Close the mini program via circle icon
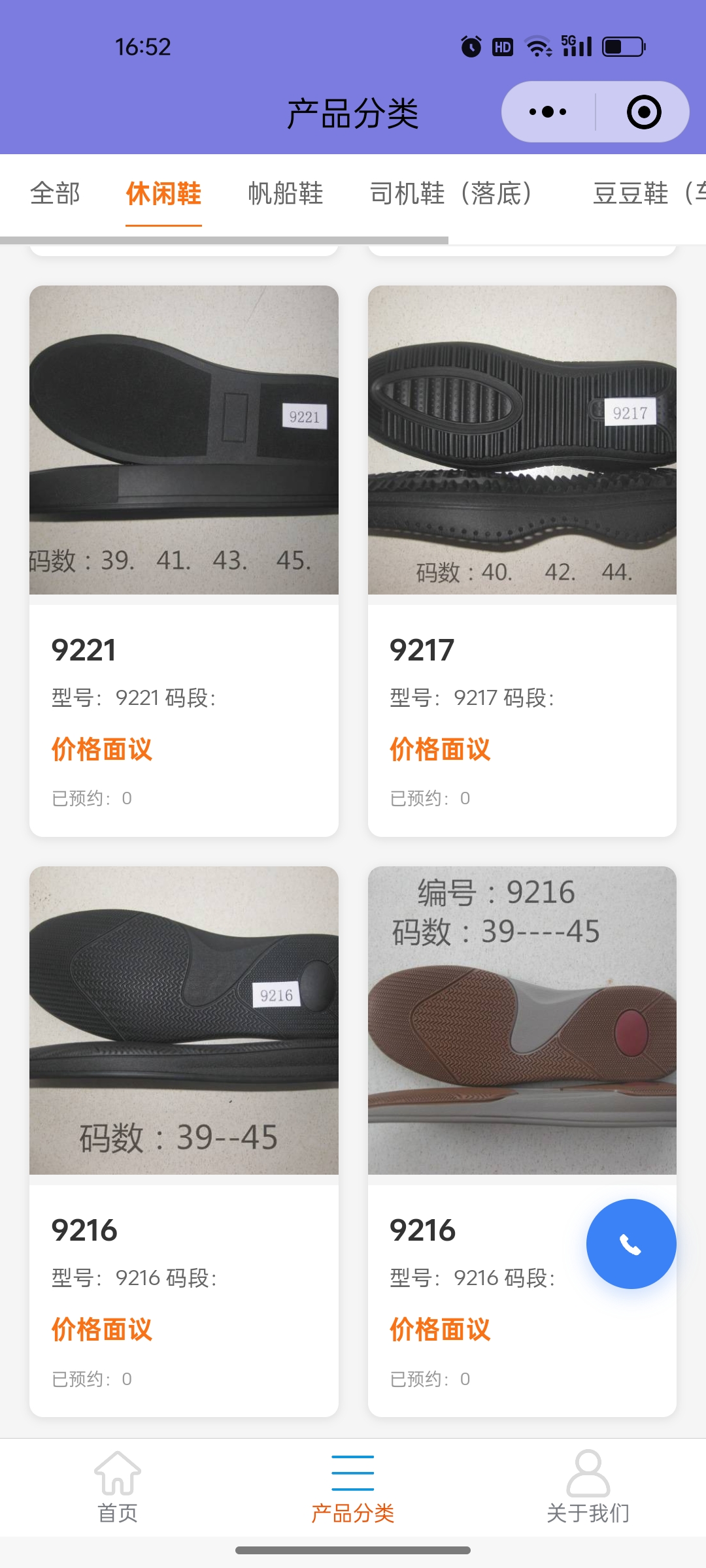Screen dimensions: 706x1568 click(643, 112)
